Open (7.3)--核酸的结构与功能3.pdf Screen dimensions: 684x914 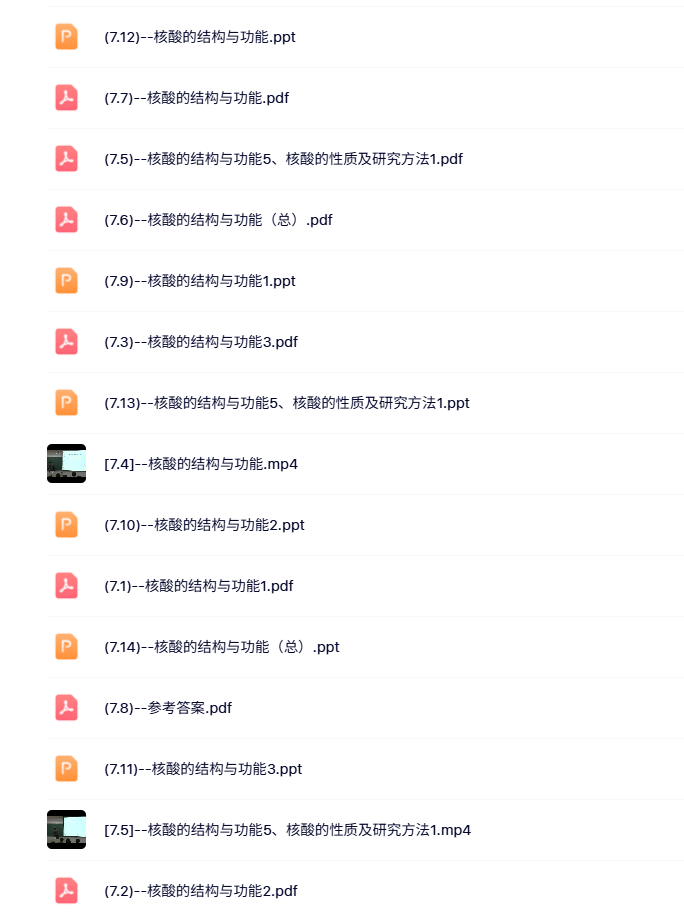click(201, 342)
